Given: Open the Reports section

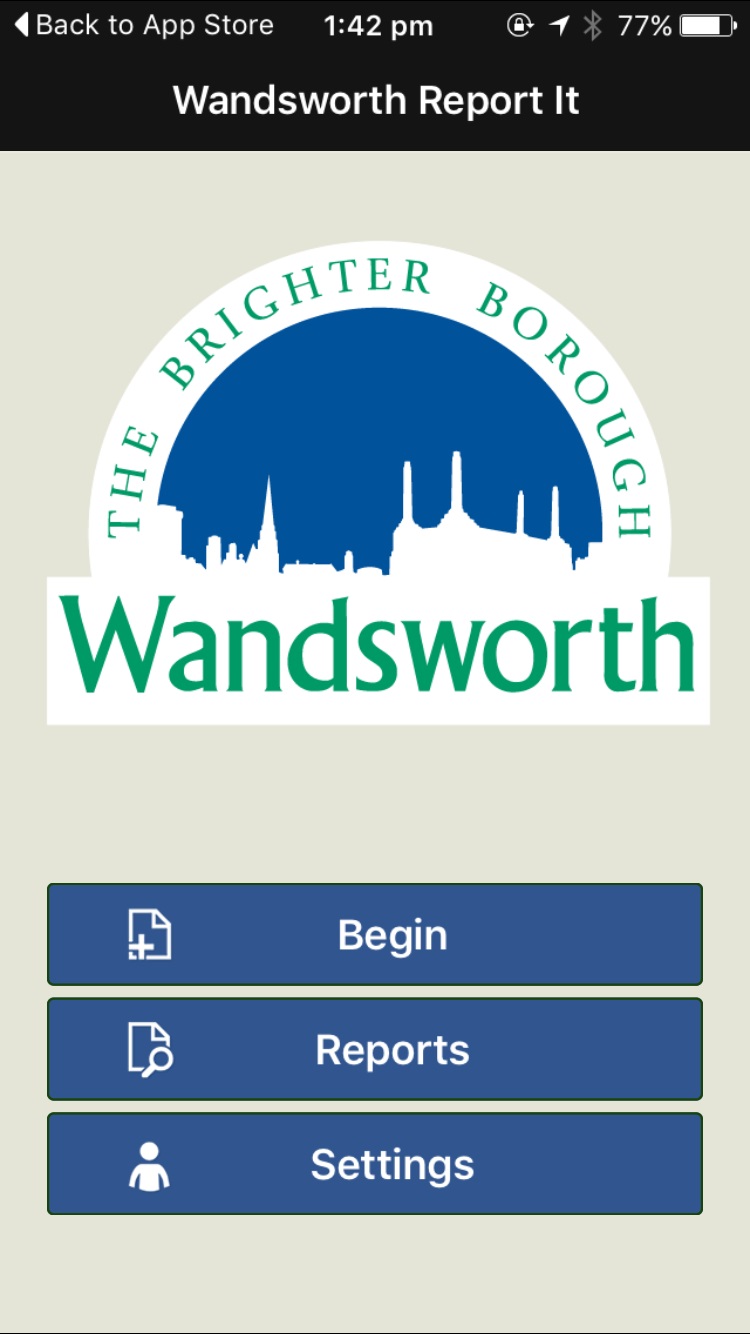Looking at the screenshot, I should click(375, 1049).
